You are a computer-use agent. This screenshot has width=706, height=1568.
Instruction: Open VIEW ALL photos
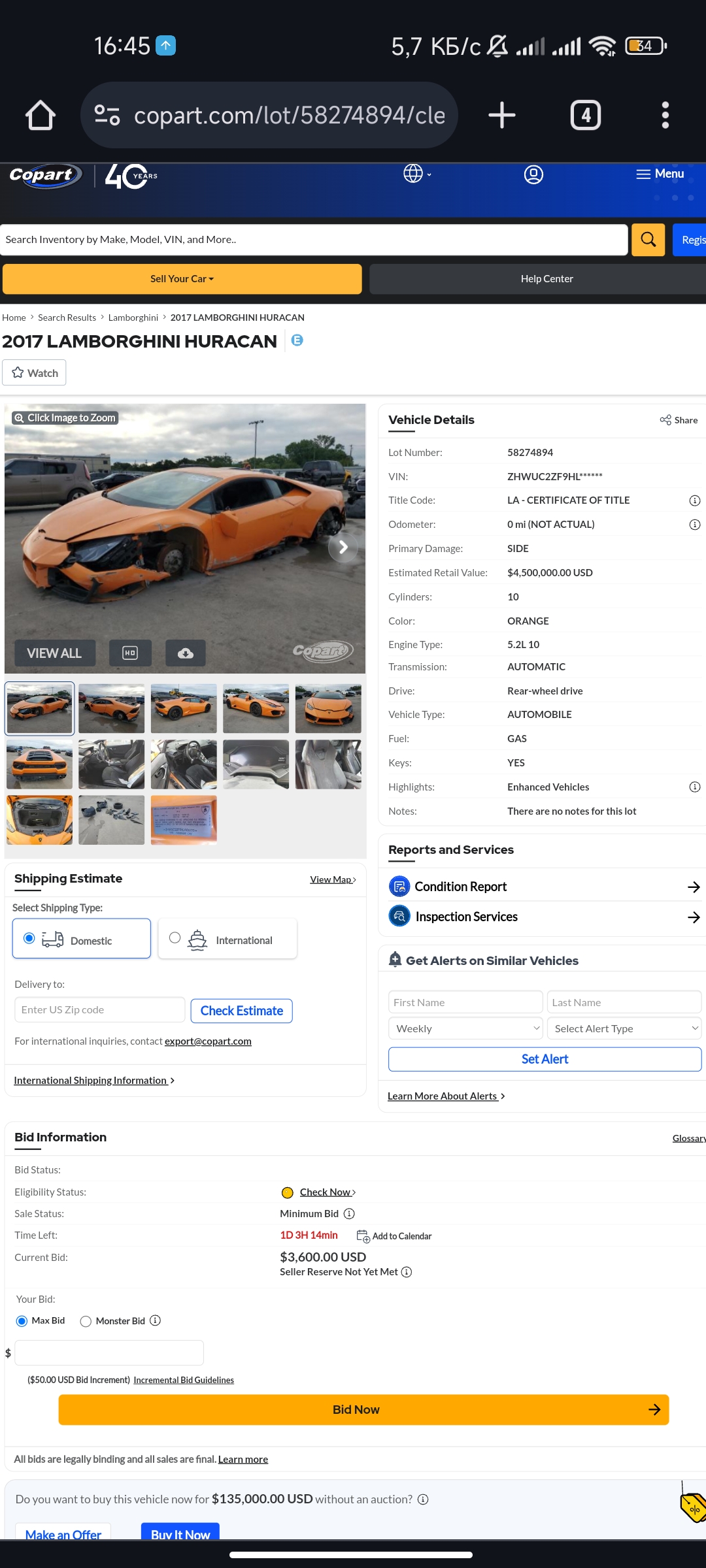tap(54, 653)
